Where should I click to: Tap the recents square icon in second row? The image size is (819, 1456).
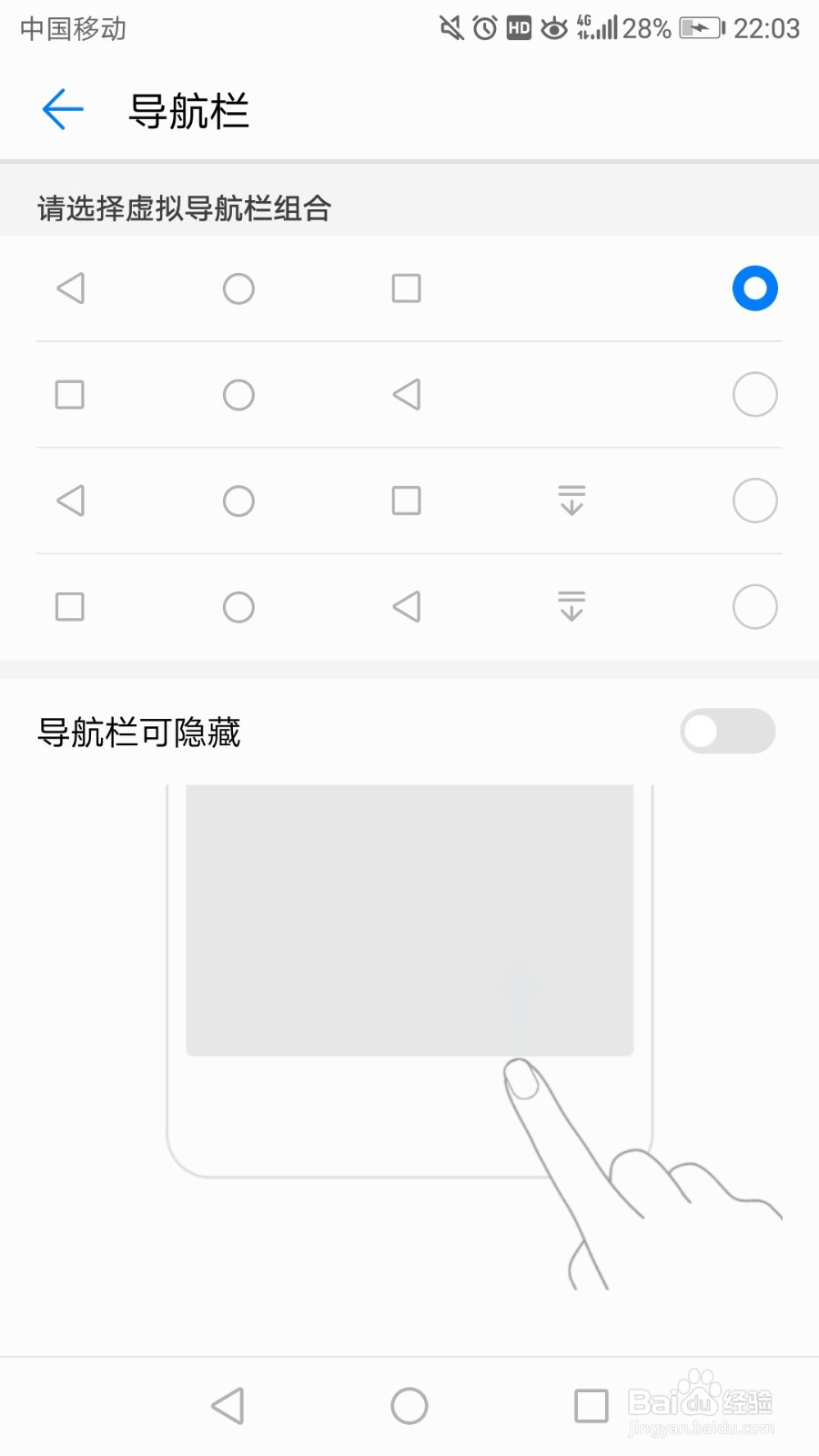(70, 394)
